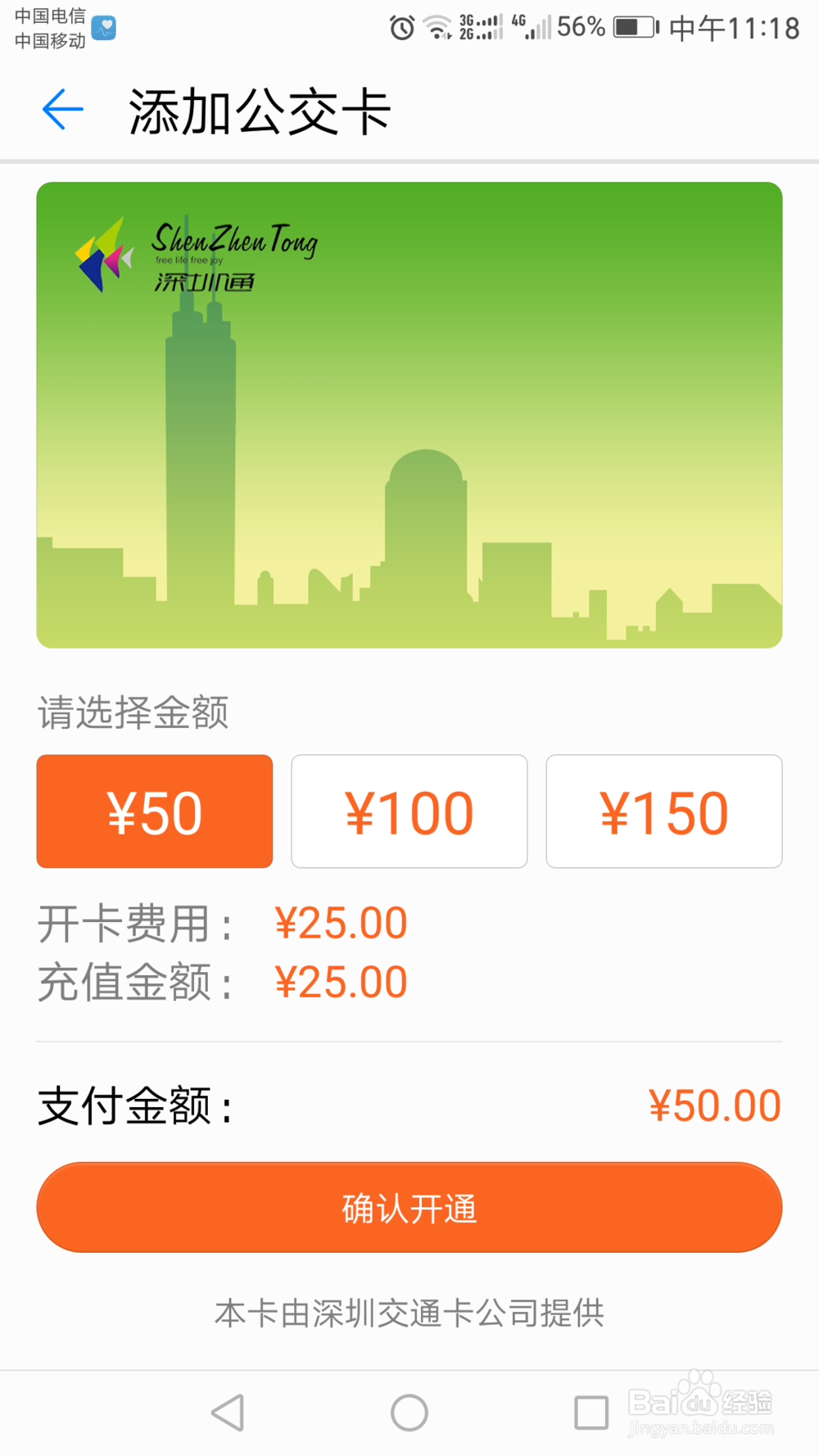Tap the 支付金额 ¥50.00 payment amount
Image resolution: width=819 pixels, height=1456 pixels.
coord(714,1105)
